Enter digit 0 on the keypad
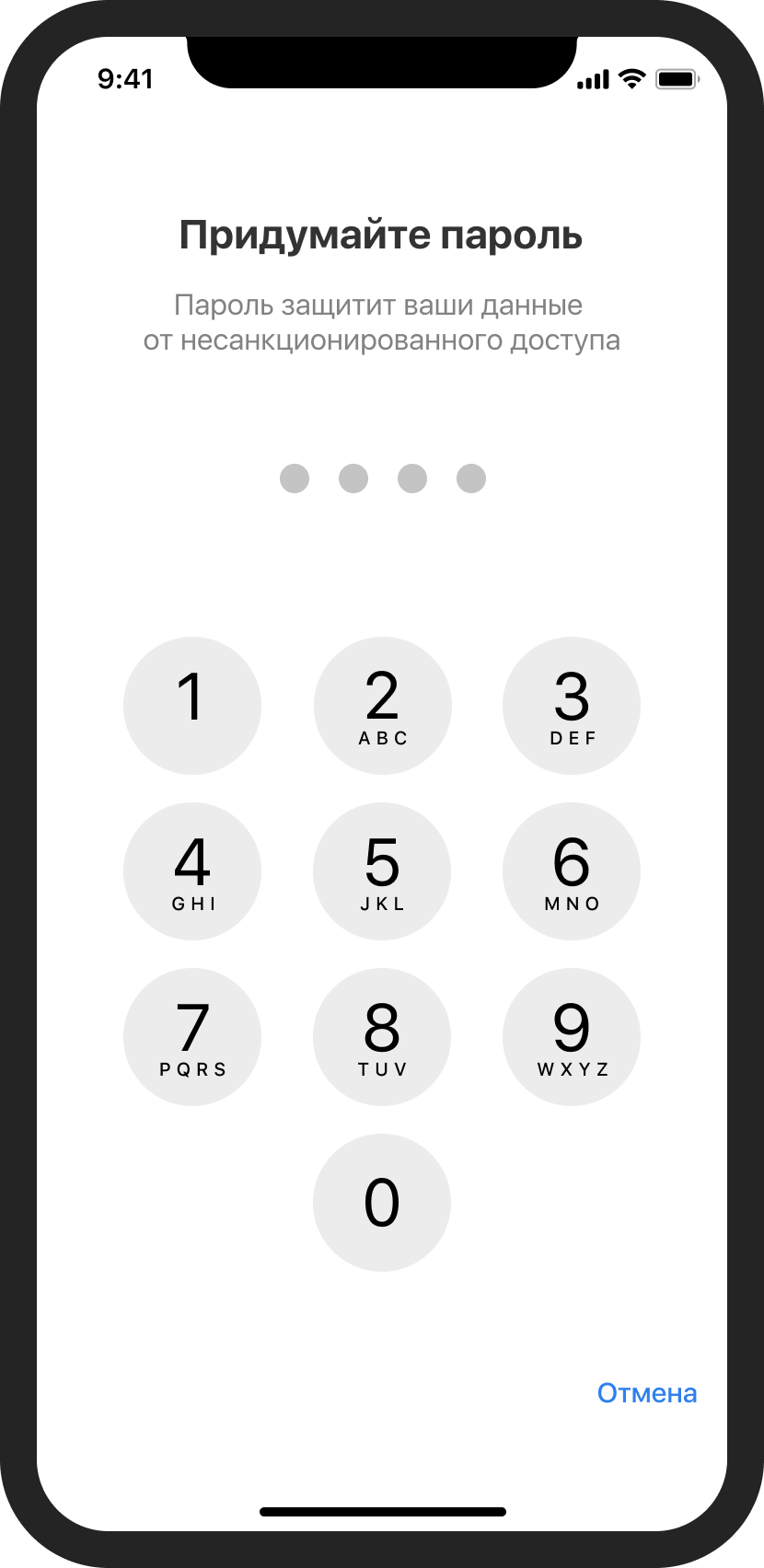 [x=382, y=1203]
